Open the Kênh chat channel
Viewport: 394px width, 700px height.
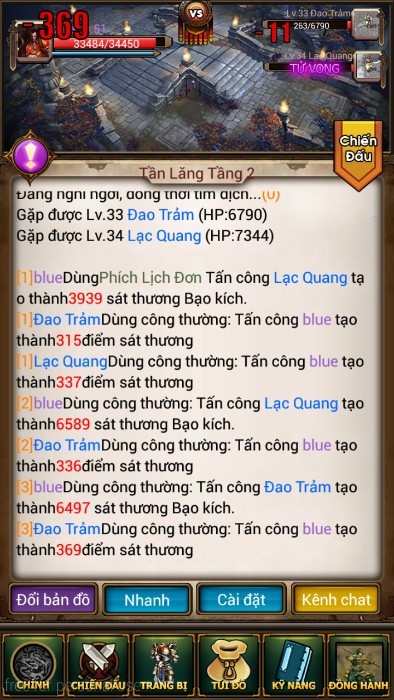(x=336, y=600)
